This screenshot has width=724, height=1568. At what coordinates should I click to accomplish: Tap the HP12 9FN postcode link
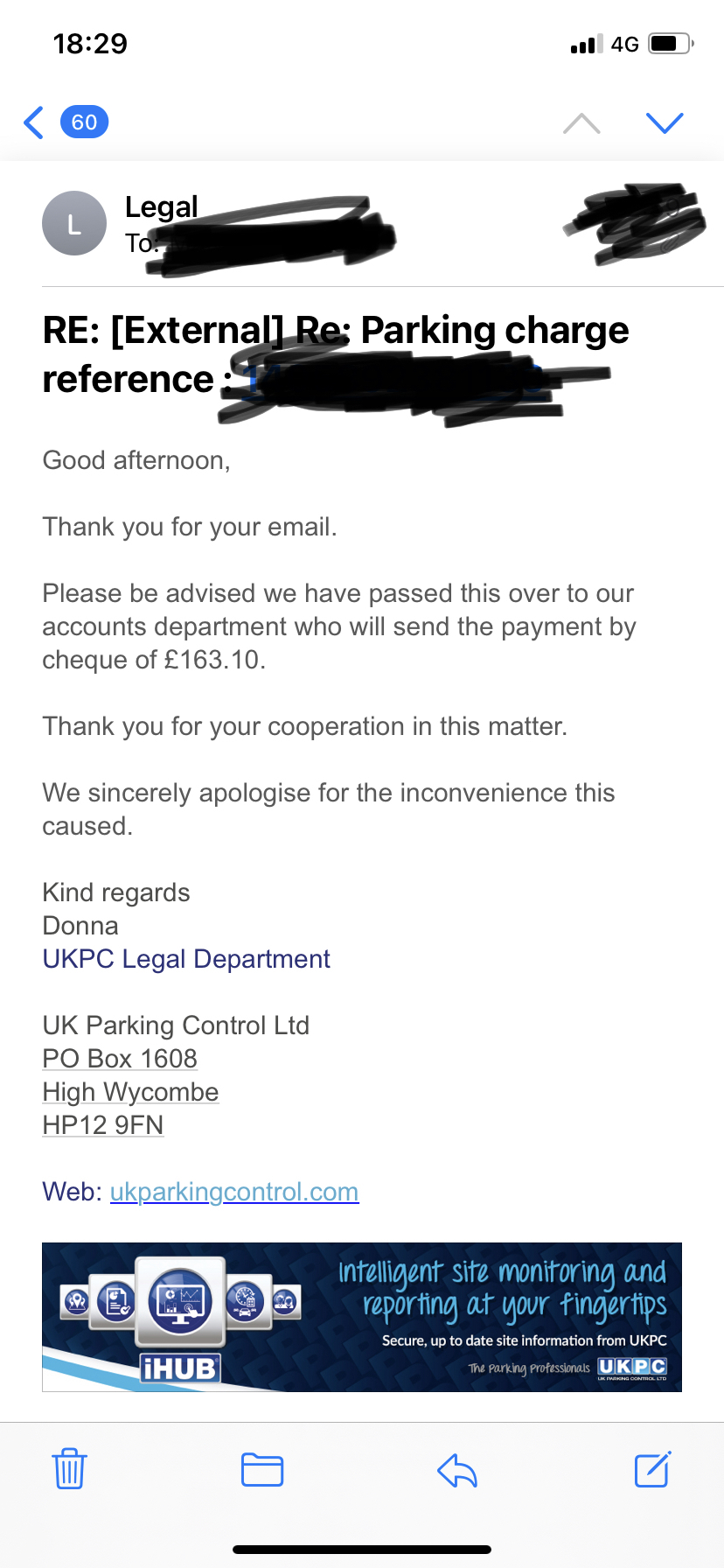tap(103, 1125)
